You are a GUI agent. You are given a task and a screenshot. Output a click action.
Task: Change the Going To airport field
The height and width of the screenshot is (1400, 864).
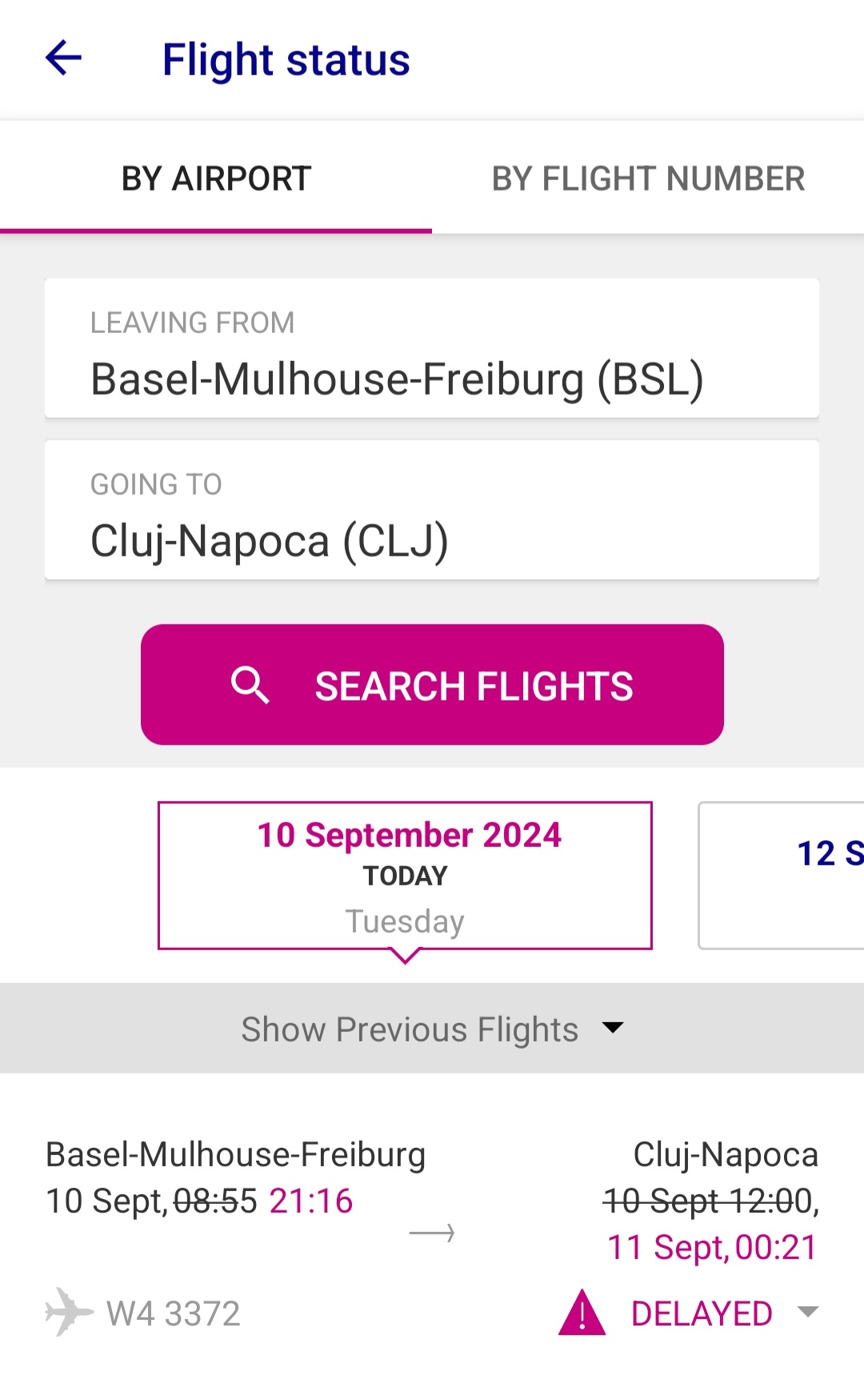[432, 510]
